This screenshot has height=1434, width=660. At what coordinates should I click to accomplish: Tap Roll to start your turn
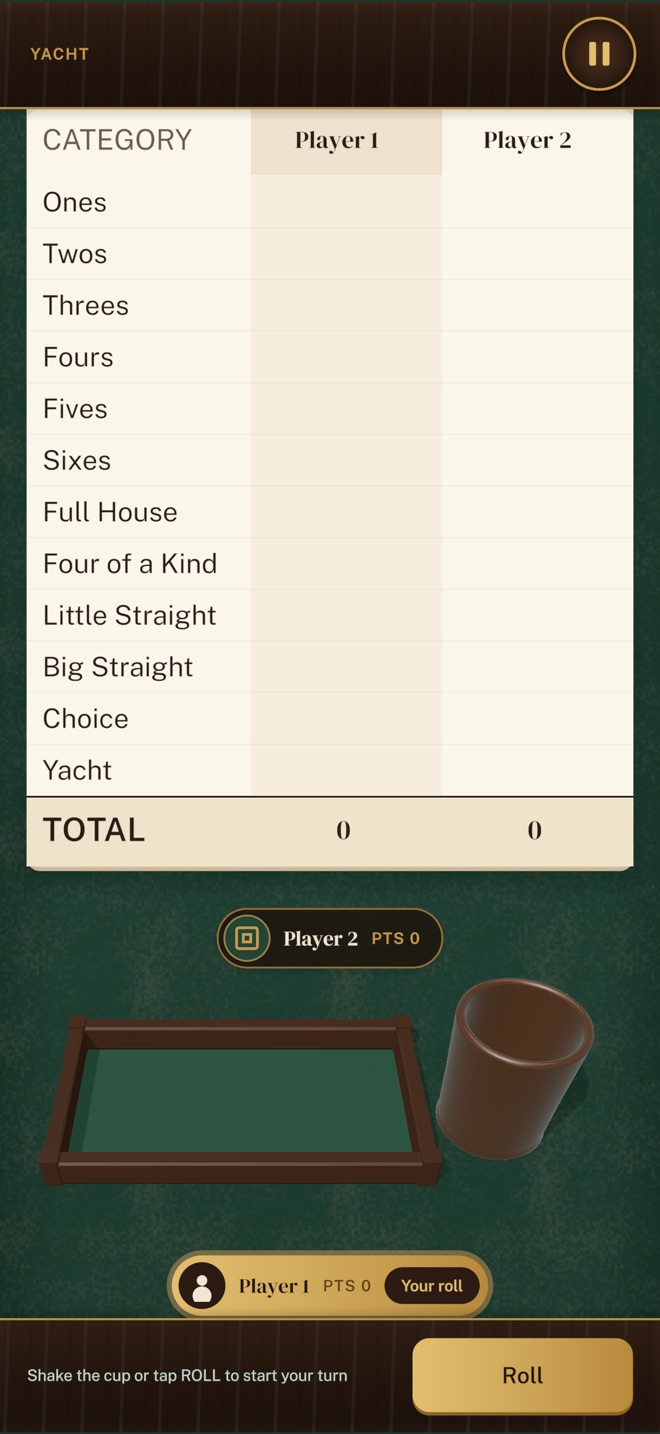[522, 1376]
